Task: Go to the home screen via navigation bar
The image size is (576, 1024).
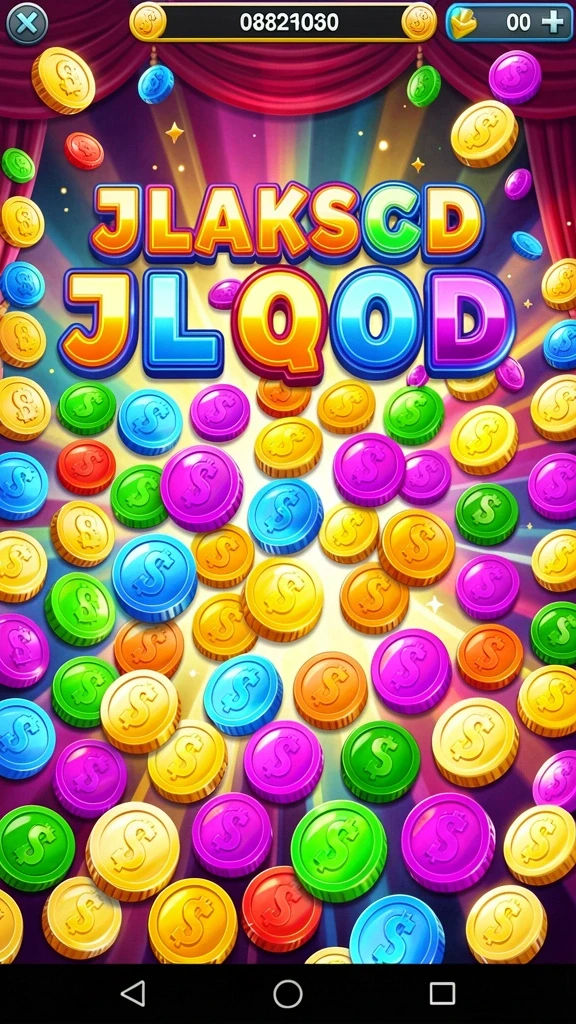Action: pyautogui.click(x=287, y=994)
